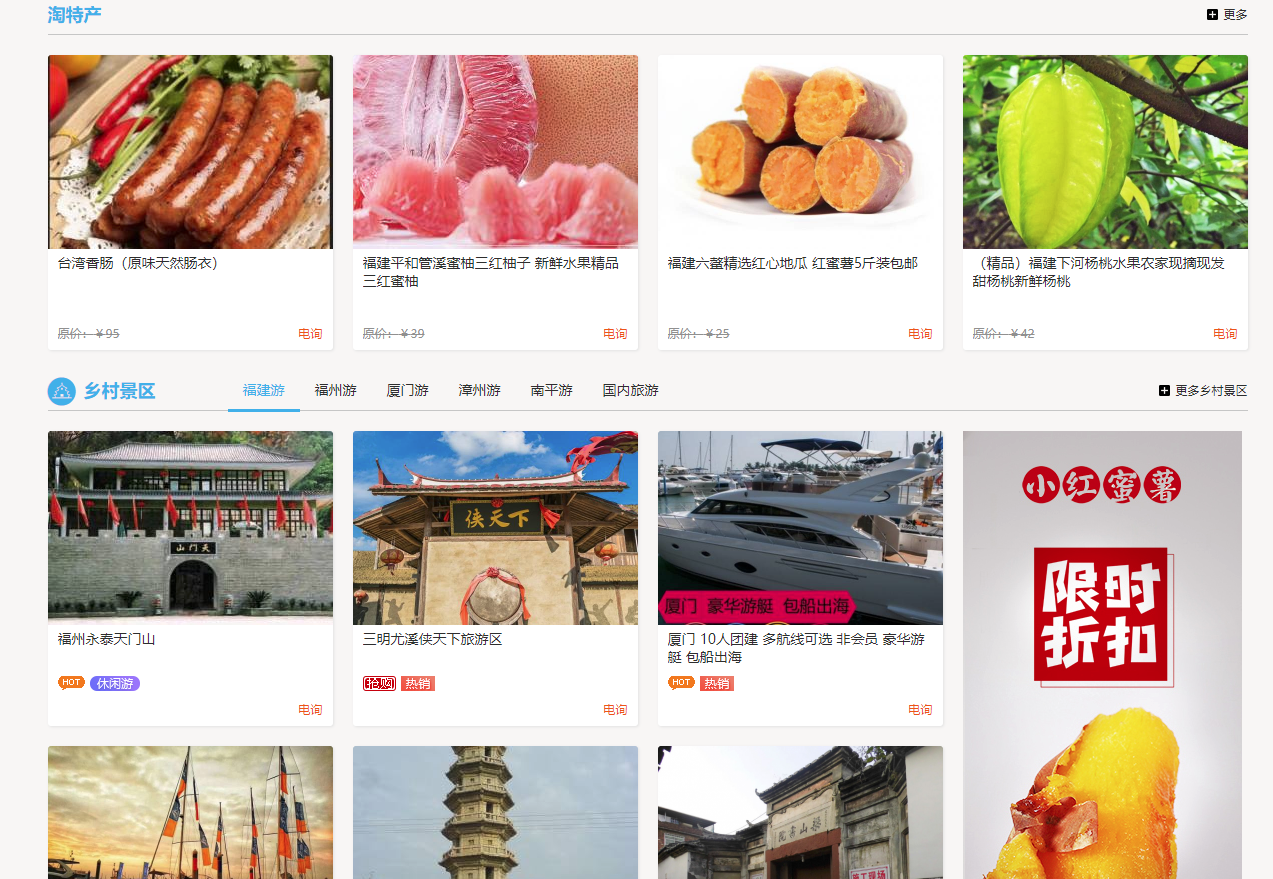Screen dimensions: 1273x879
Task: Switch to the 国内旅游 tab
Action: 630,390
